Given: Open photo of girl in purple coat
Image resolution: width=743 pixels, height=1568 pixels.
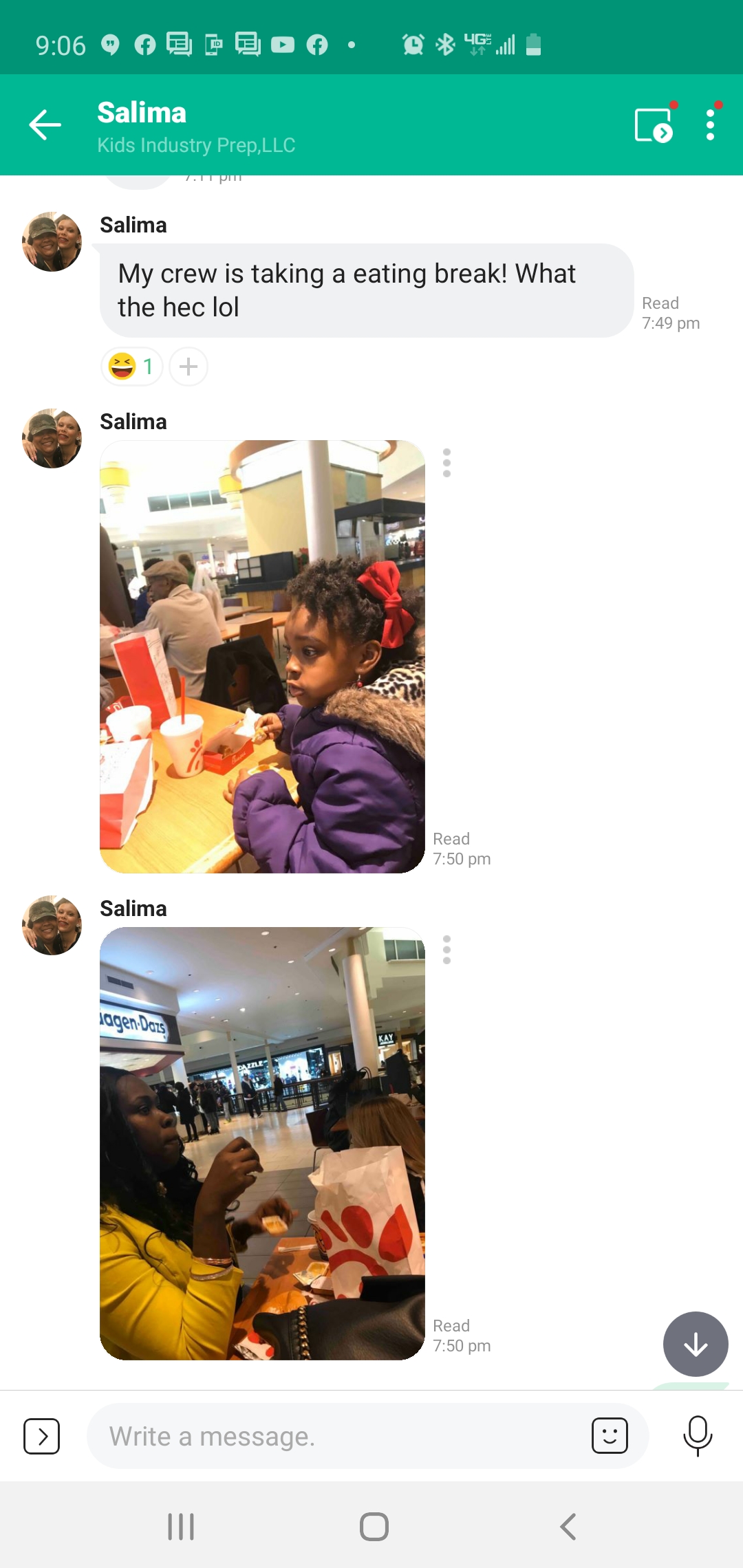Looking at the screenshot, I should pos(262,657).
